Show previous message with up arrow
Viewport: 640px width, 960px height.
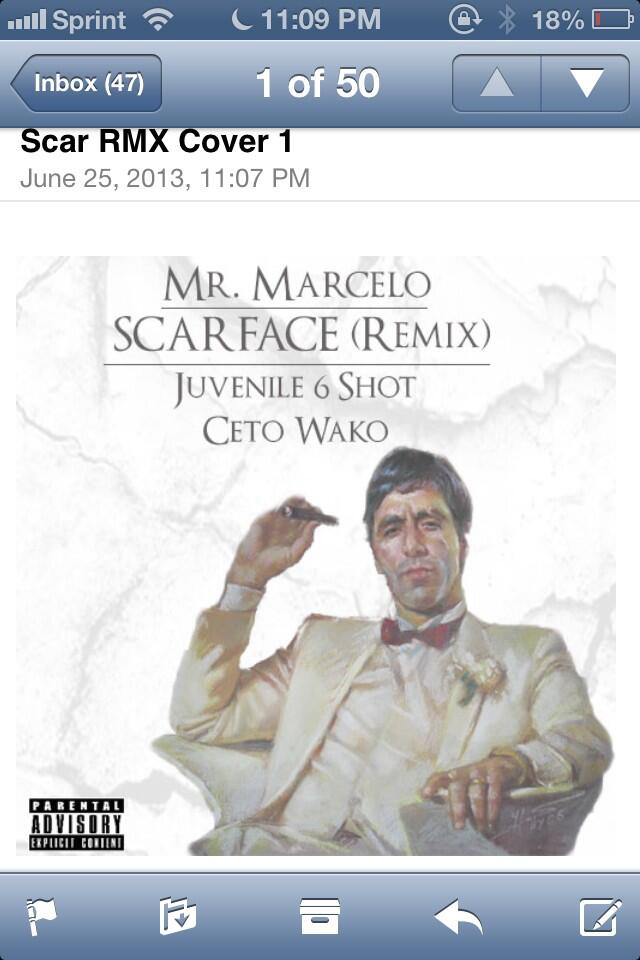tap(497, 83)
